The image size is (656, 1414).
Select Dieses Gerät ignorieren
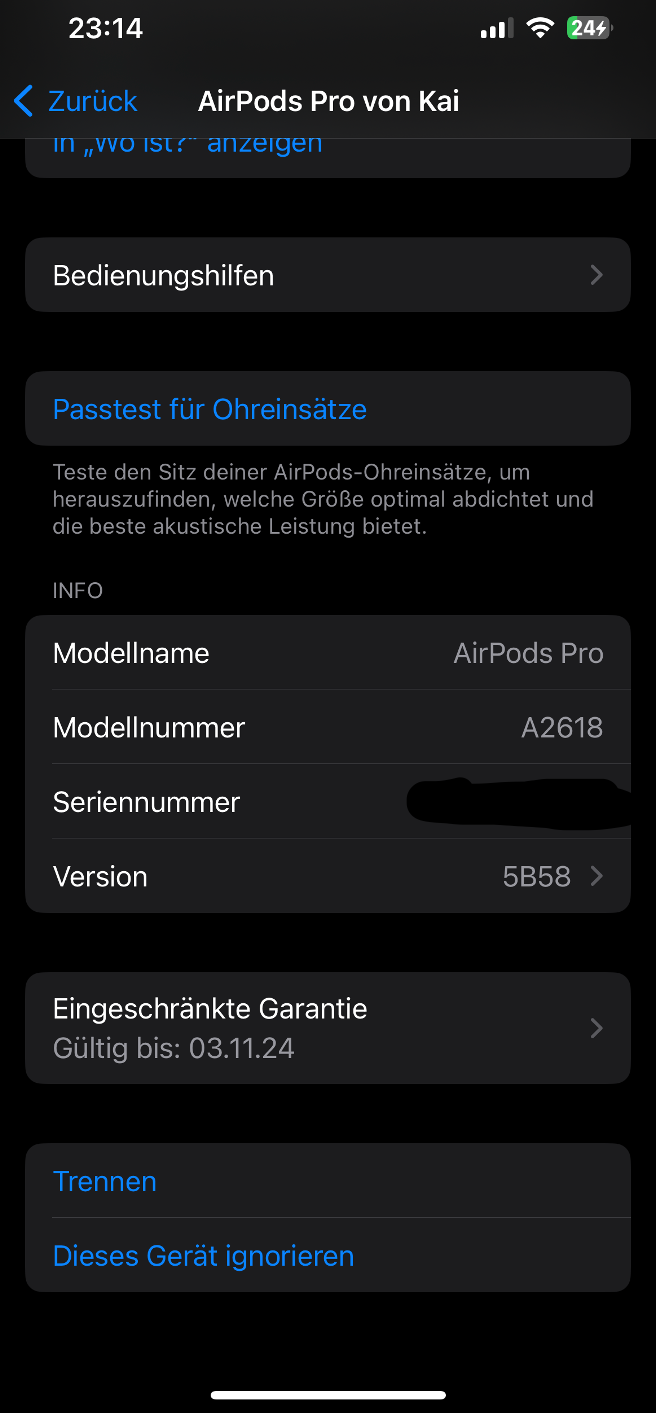pos(203,1255)
